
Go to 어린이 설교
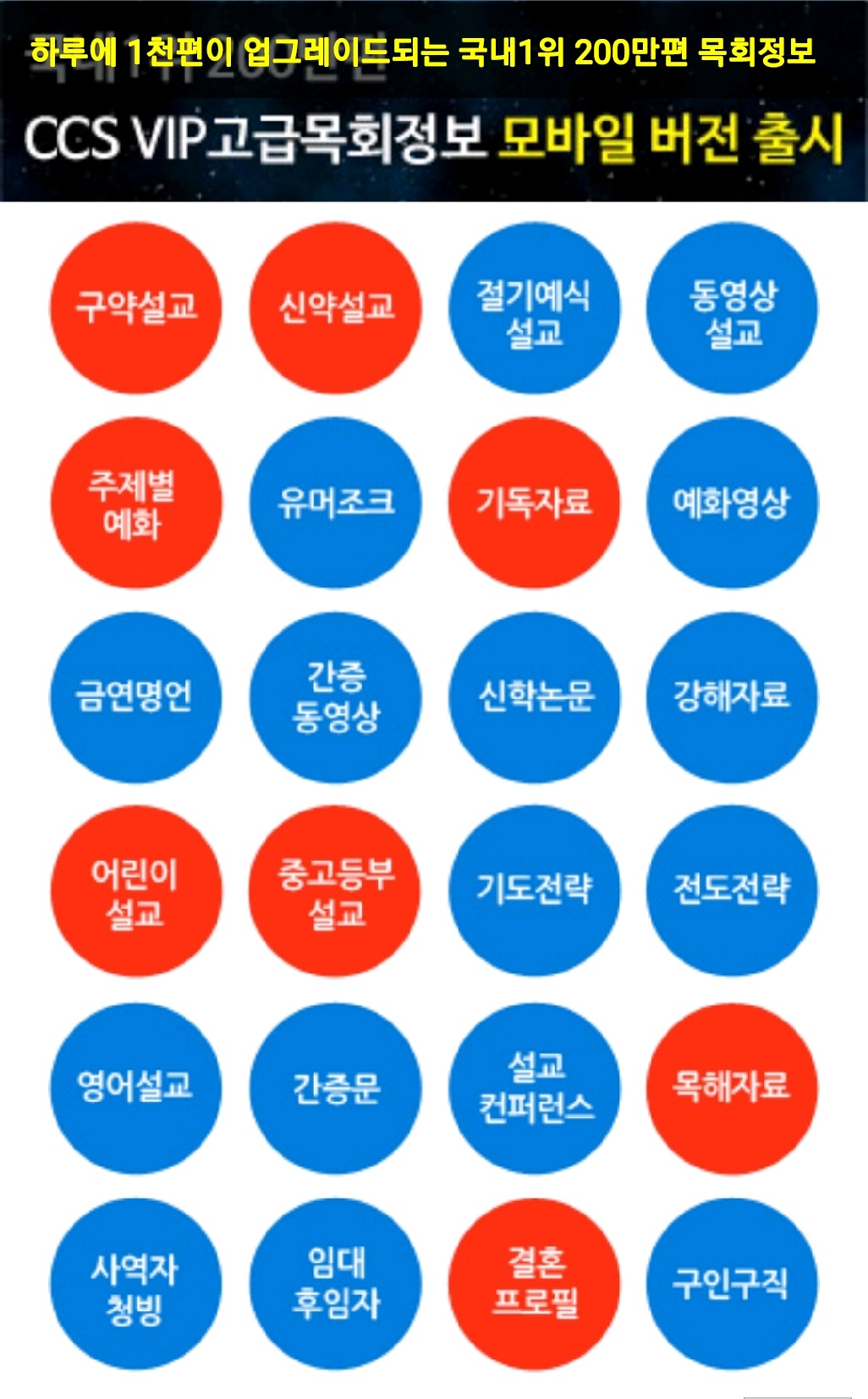pos(135,890)
